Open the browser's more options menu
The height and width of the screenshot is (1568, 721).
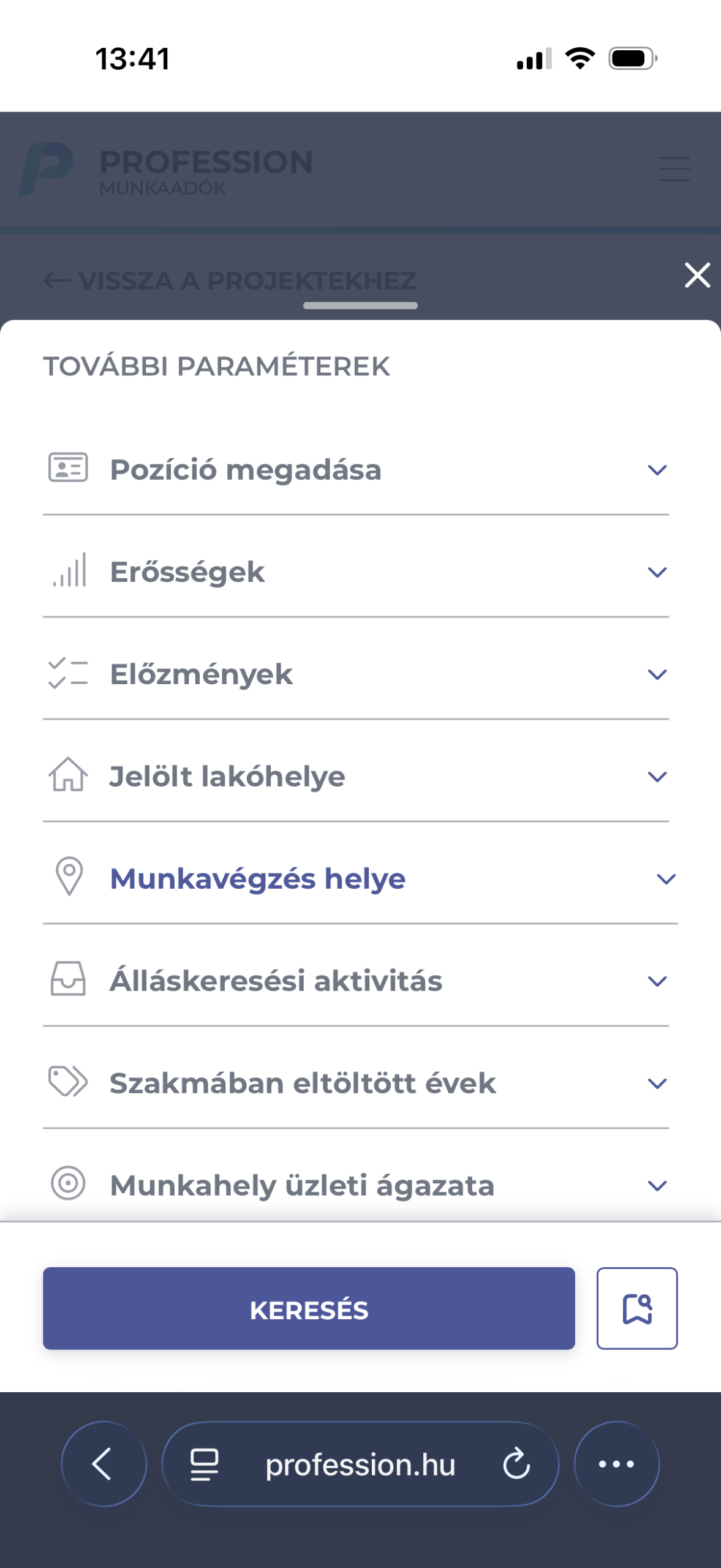point(616,1464)
